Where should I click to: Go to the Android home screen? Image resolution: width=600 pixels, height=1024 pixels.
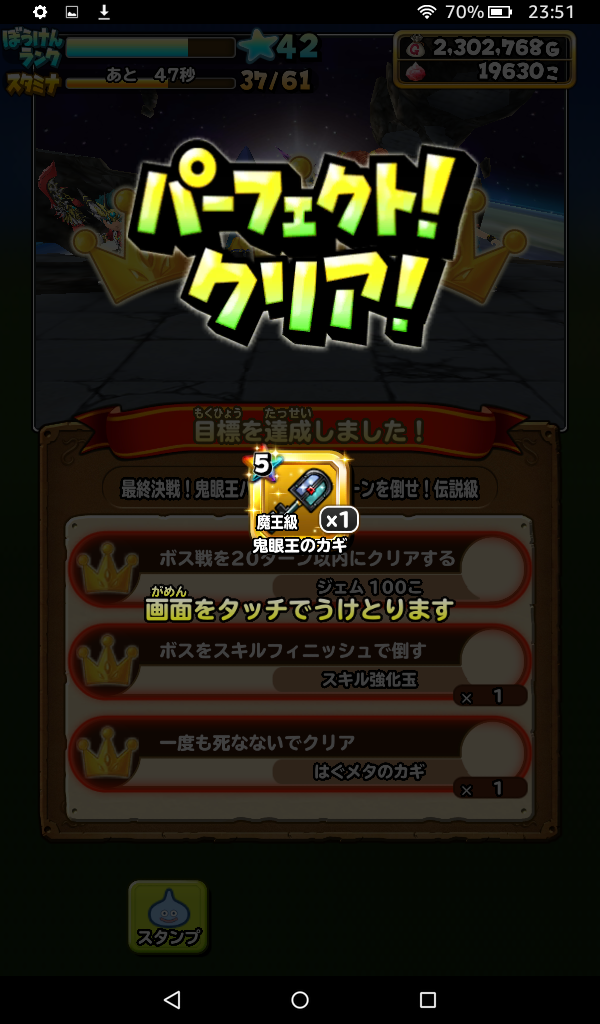(300, 999)
